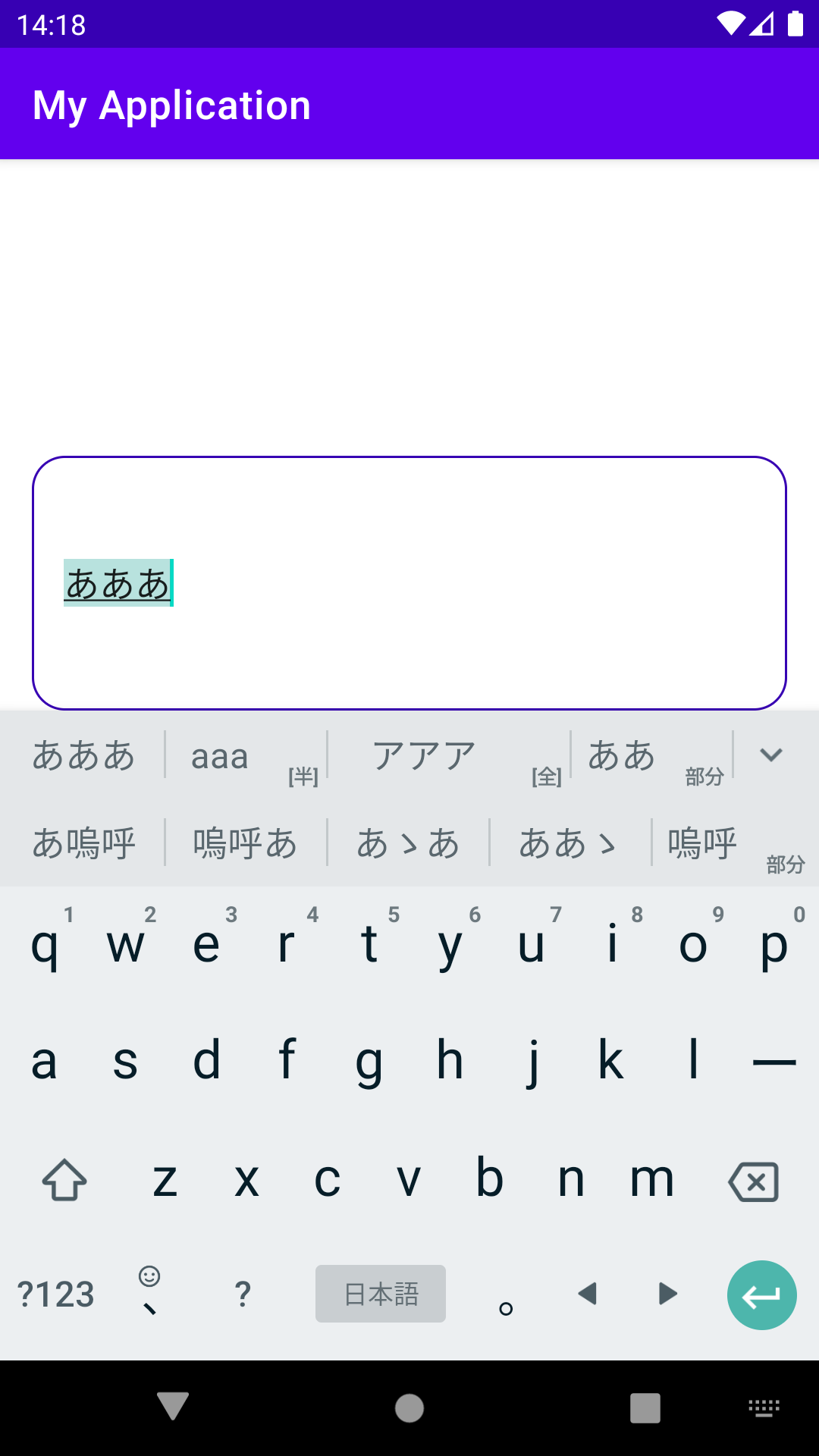The width and height of the screenshot is (819, 1456).
Task: Pick the full-width アアア katakana candidate
Action: click(447, 756)
